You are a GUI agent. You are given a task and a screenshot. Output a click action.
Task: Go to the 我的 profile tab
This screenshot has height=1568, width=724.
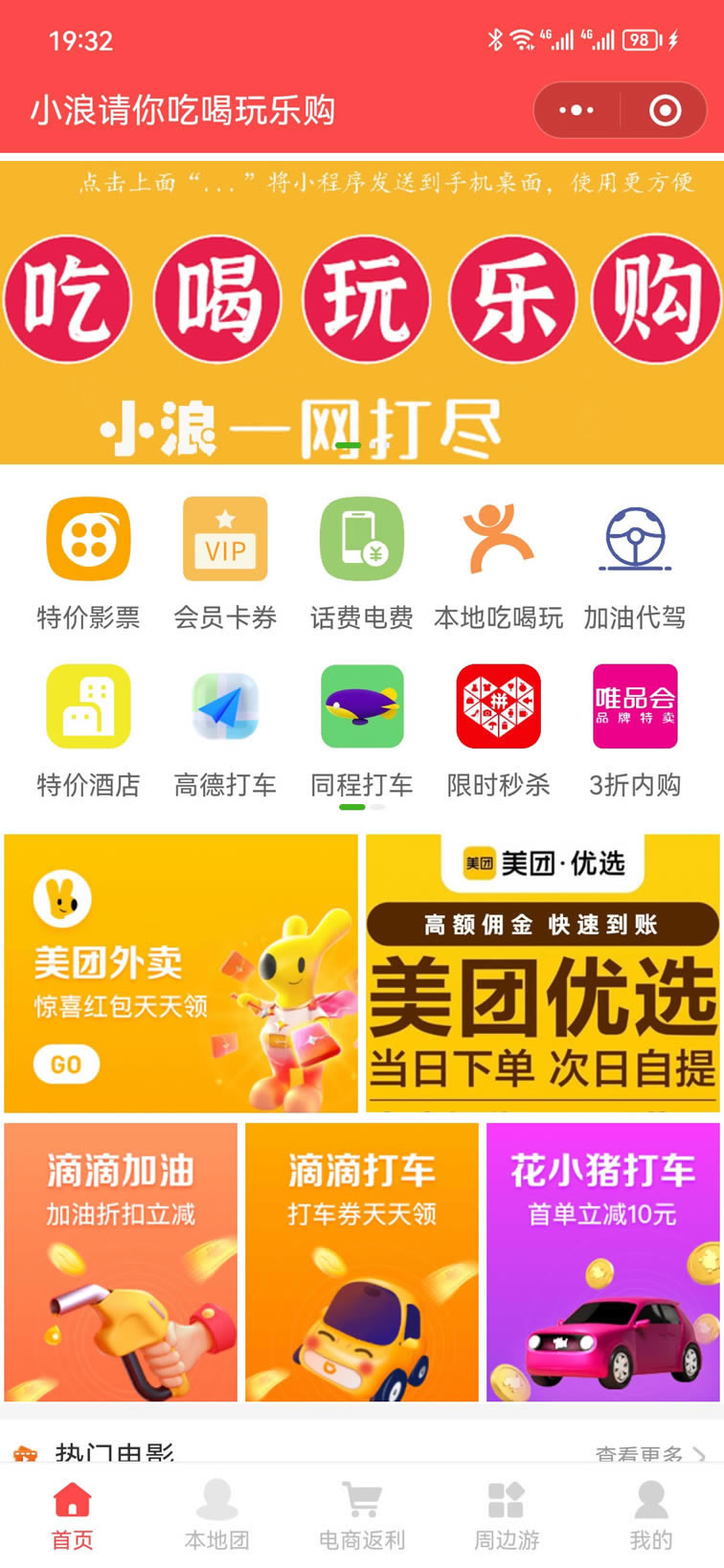click(651, 1514)
